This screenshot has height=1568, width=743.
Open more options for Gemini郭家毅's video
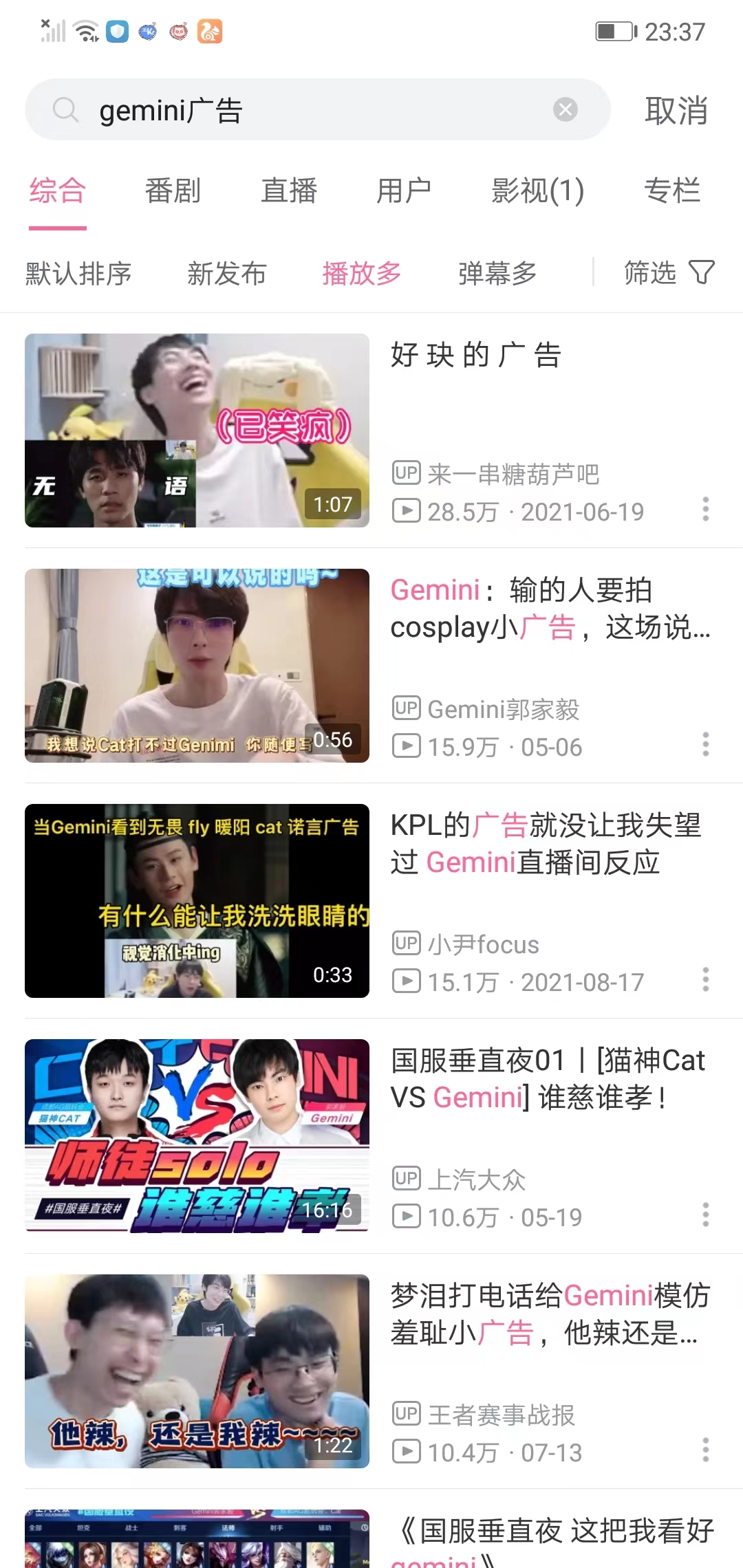[x=705, y=744]
